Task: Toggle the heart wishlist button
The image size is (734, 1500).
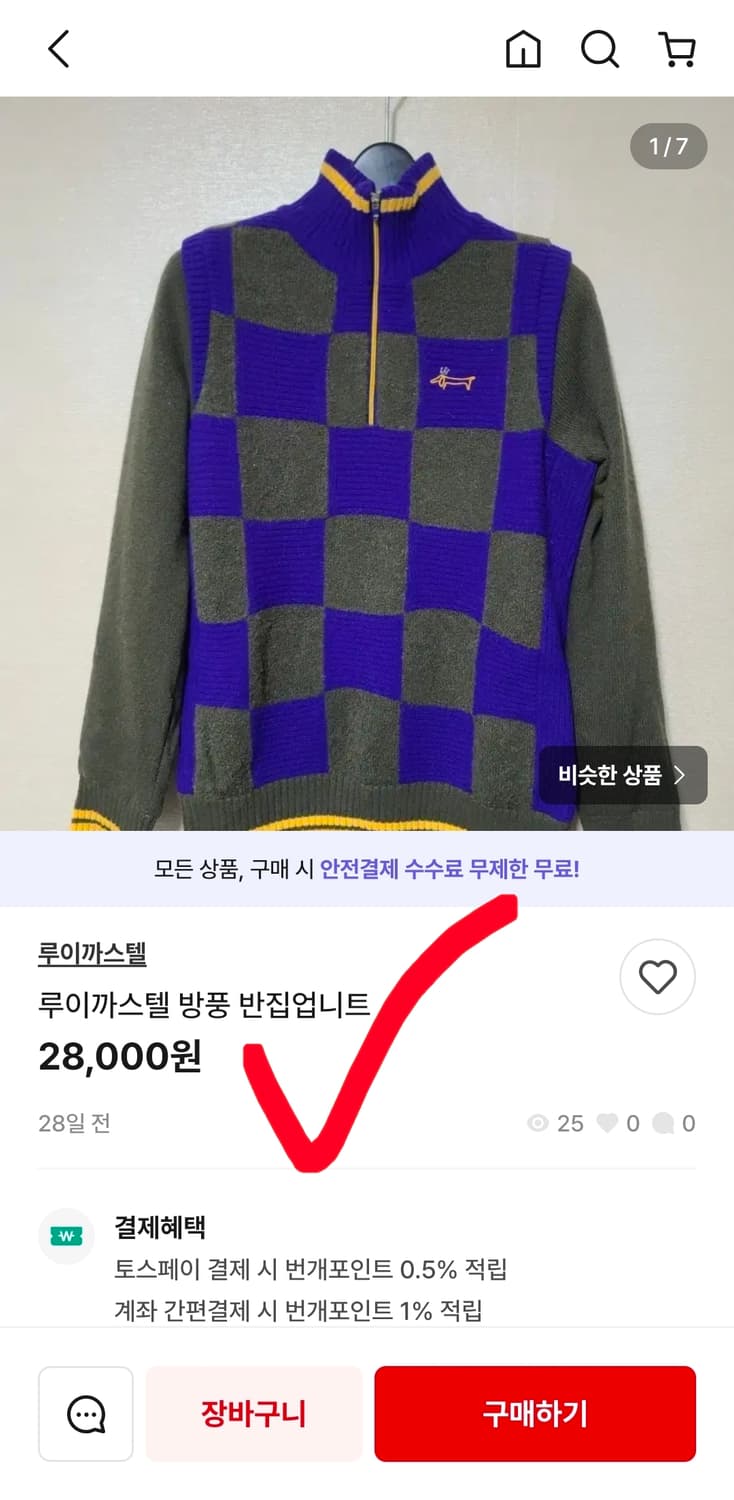Action: pos(657,977)
